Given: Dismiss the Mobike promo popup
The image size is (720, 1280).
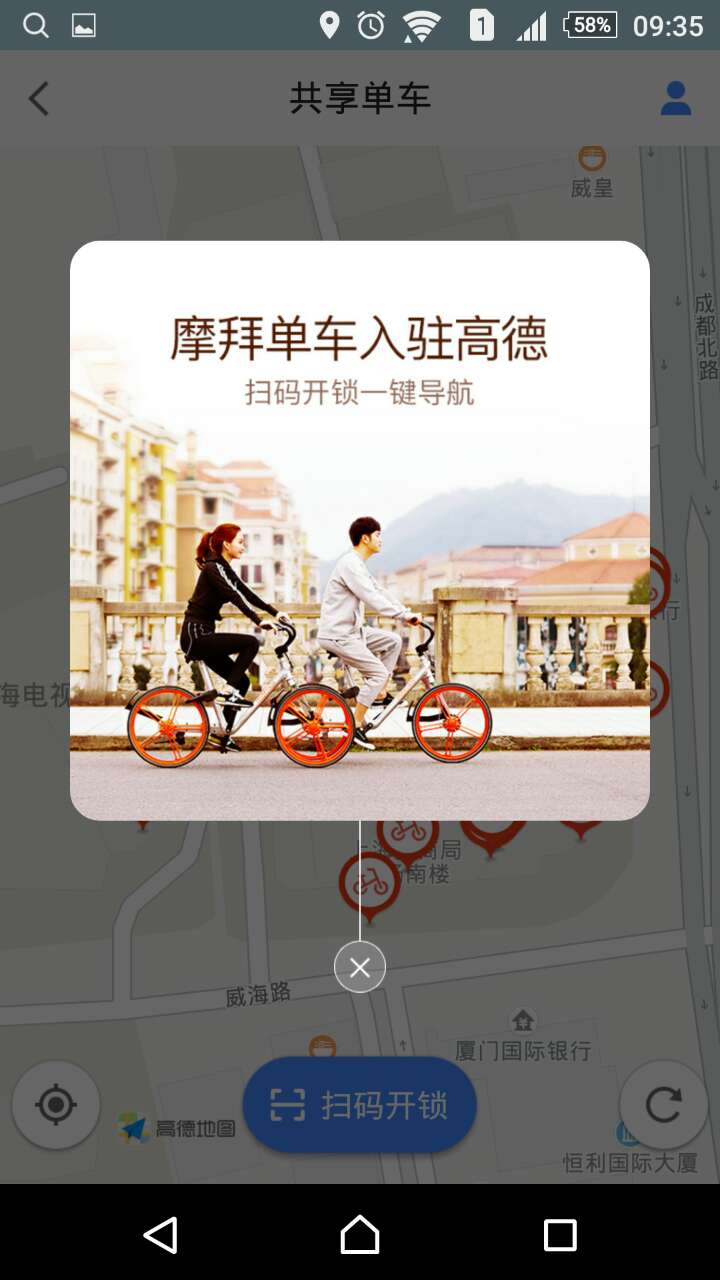Looking at the screenshot, I should click(x=360, y=967).
